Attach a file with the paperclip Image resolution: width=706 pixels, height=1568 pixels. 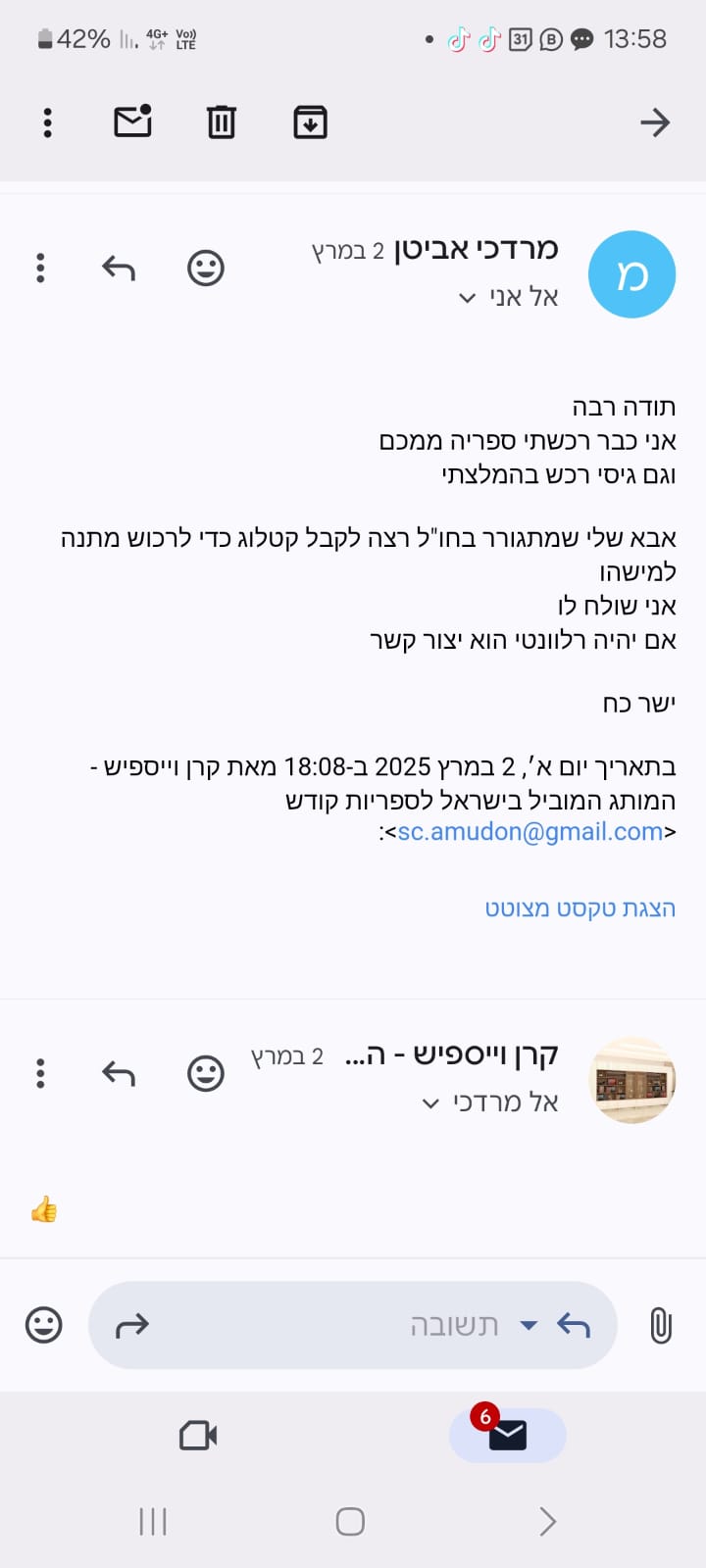661,1325
